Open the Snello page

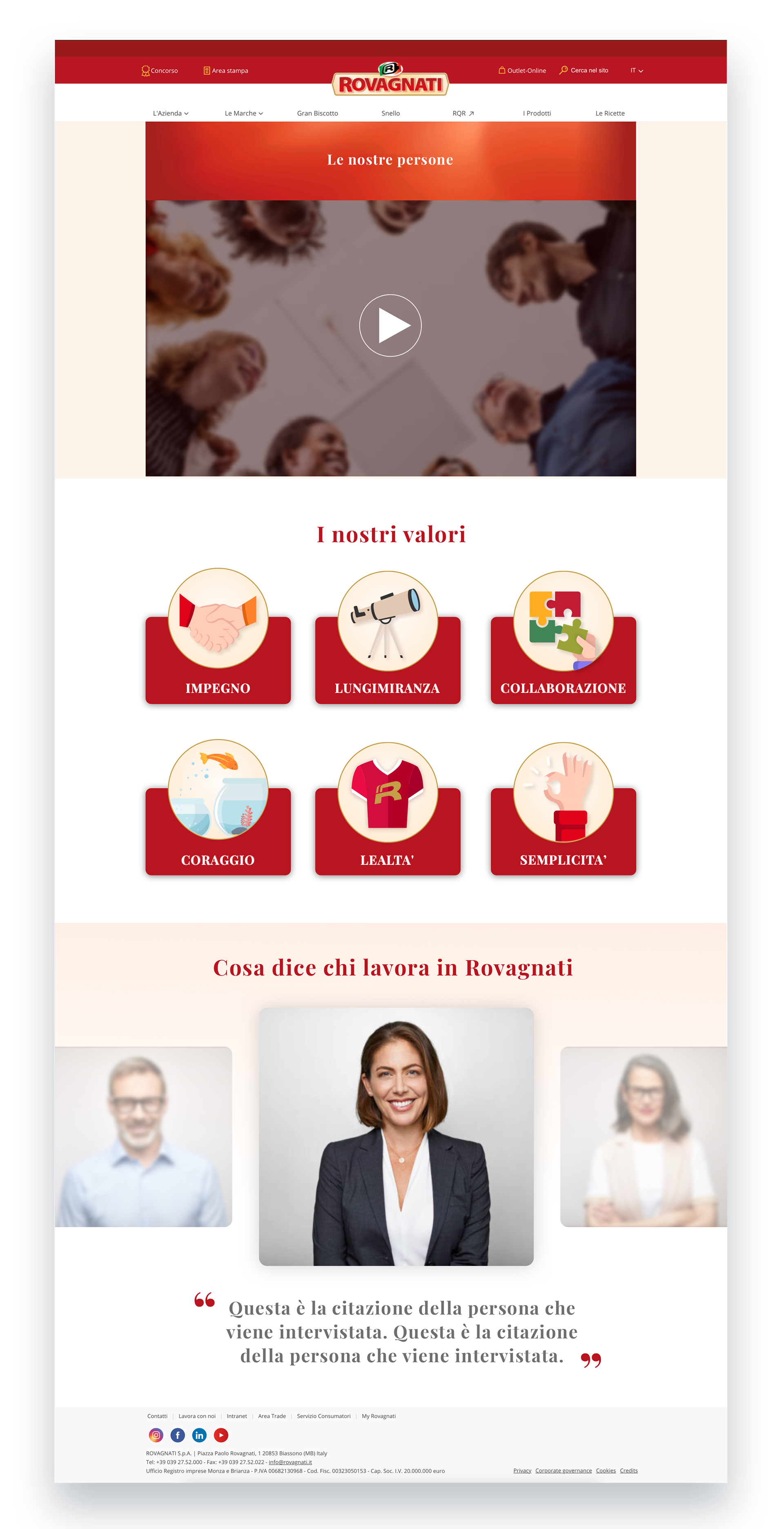coord(390,114)
